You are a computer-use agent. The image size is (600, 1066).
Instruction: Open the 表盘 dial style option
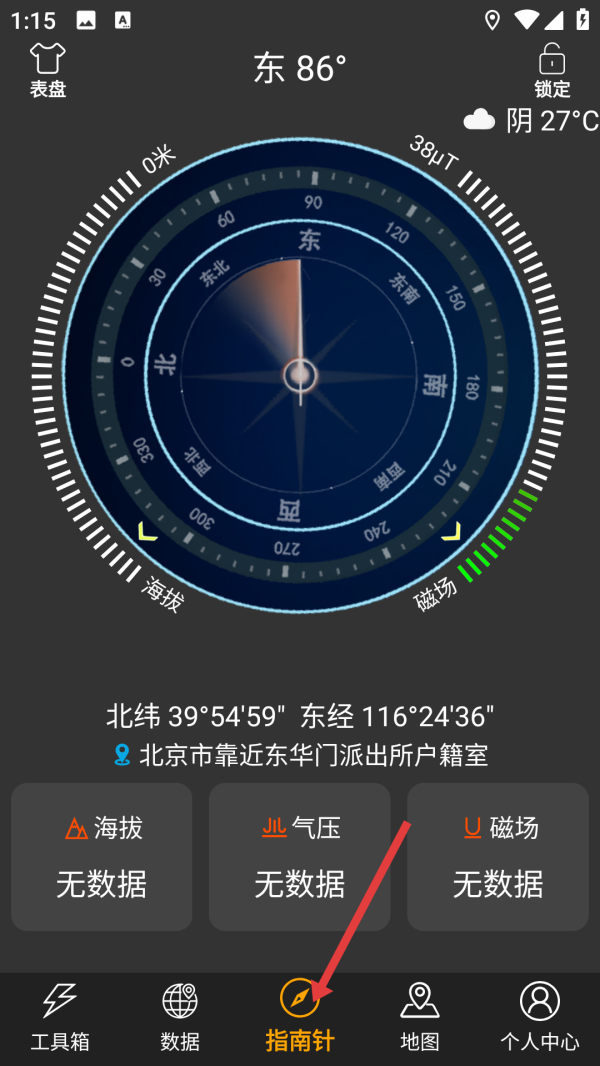pos(47,69)
